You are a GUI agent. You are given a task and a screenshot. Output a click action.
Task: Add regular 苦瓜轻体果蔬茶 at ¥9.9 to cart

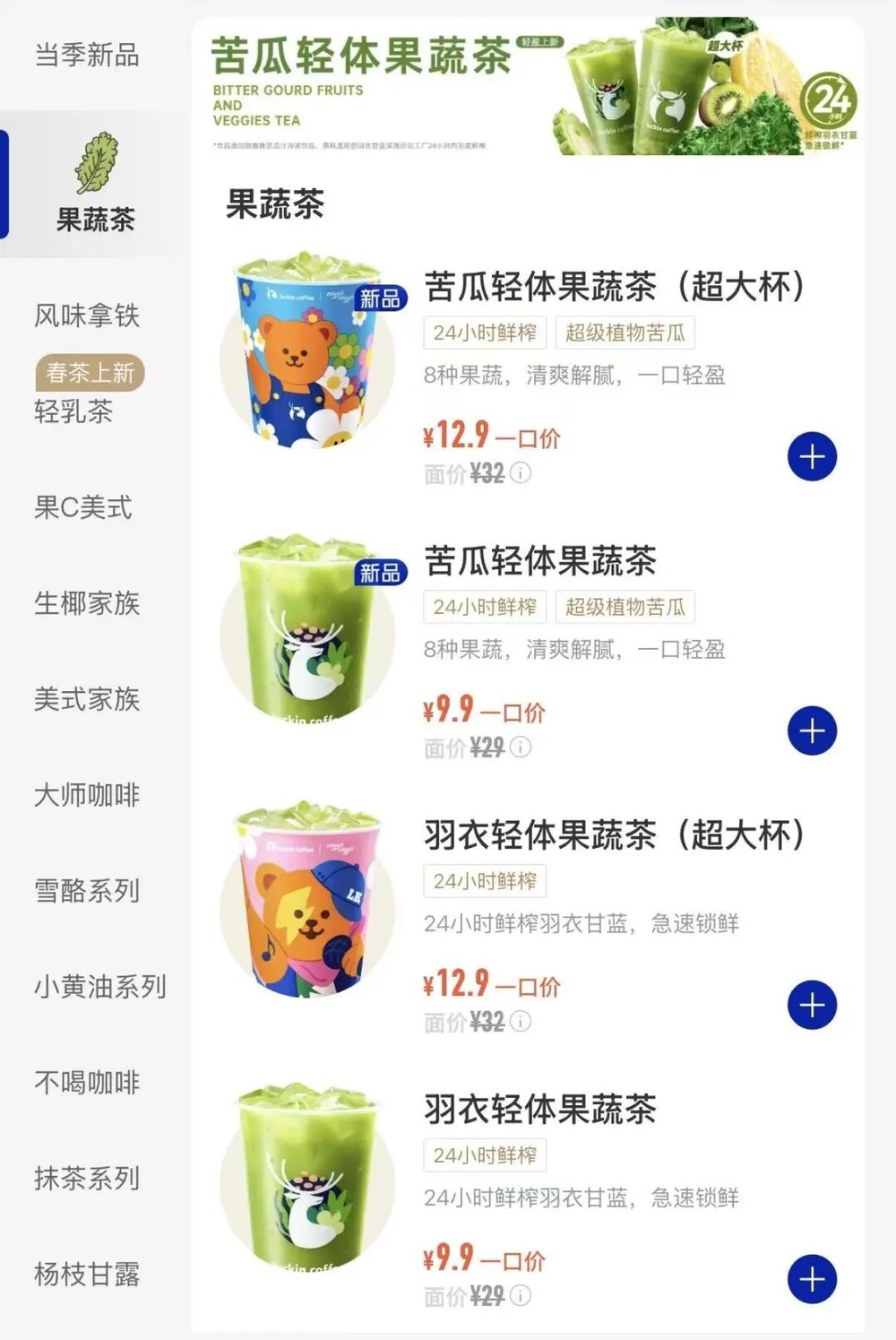(812, 731)
